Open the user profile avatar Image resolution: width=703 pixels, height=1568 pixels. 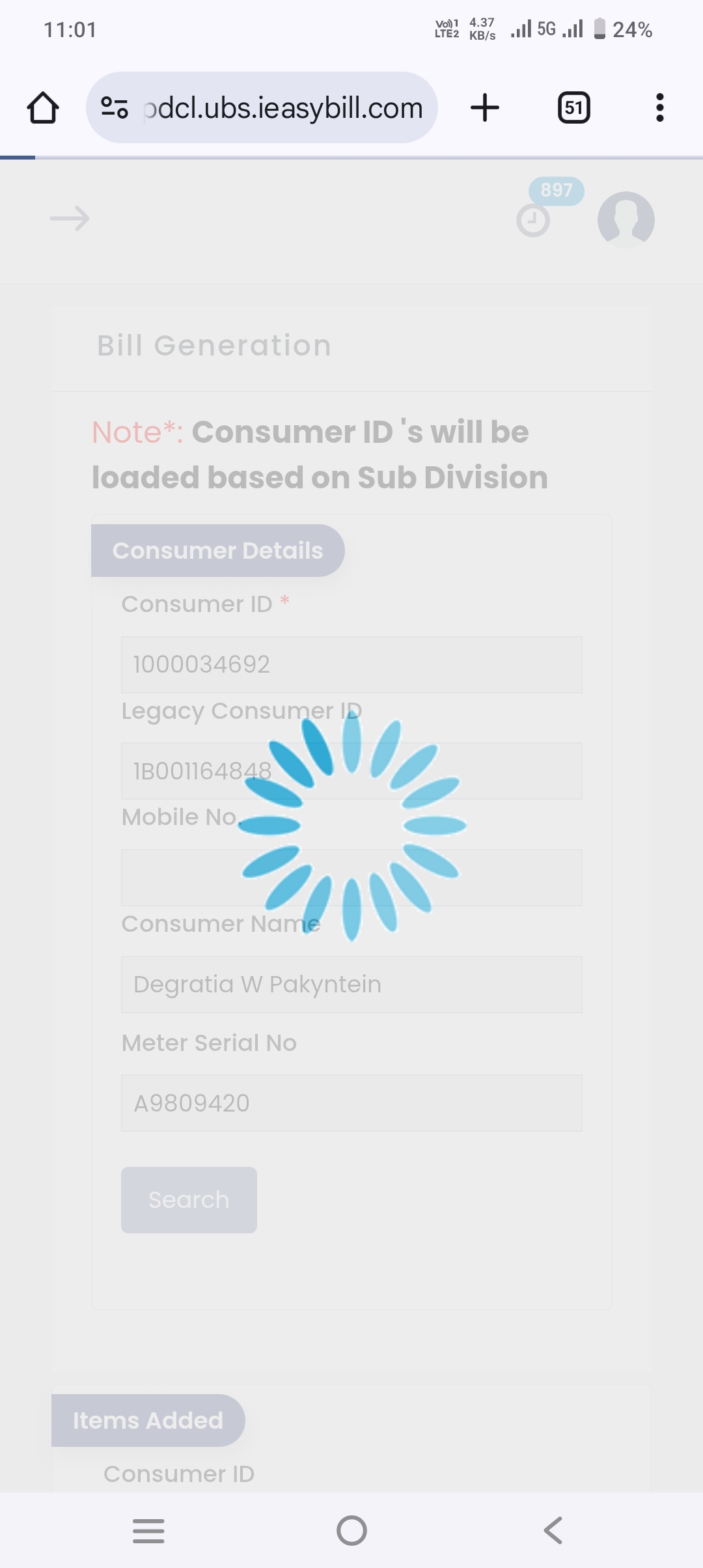click(x=626, y=220)
